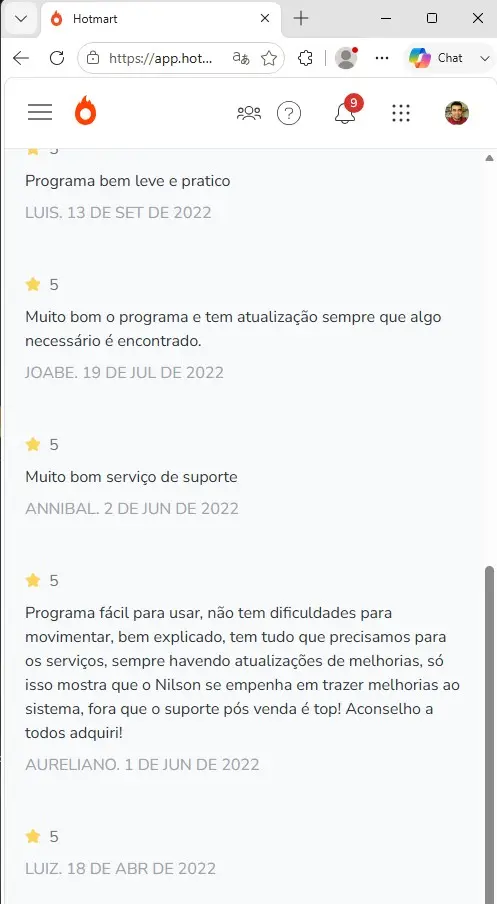Open browser settings and more menu
Viewport: 497px width, 904px height.
click(x=382, y=58)
